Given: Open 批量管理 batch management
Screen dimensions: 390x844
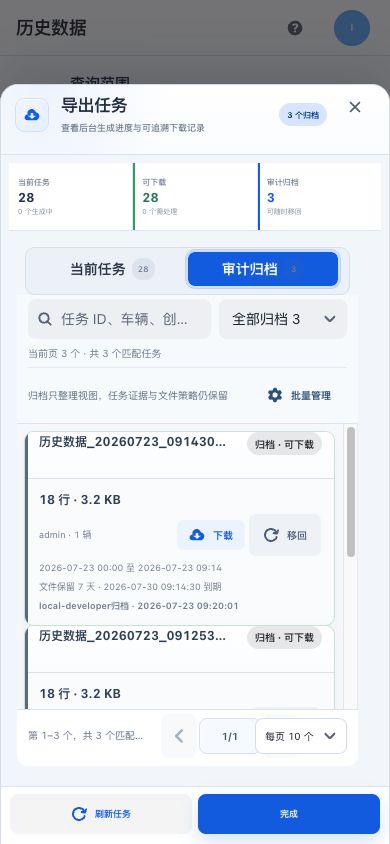Looking at the screenshot, I should tap(299, 396).
